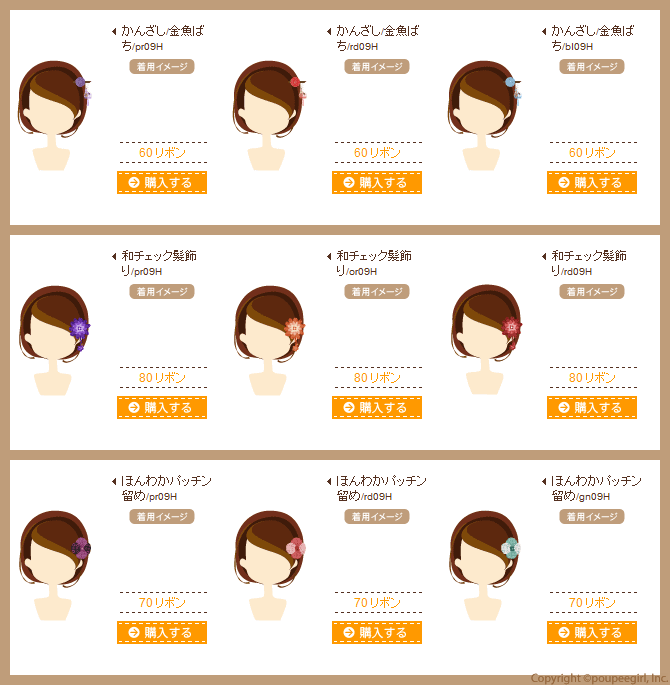Open 着用イメージ for 和チェック髪飾り or09H
The width and height of the screenshot is (670, 685).
click(377, 292)
